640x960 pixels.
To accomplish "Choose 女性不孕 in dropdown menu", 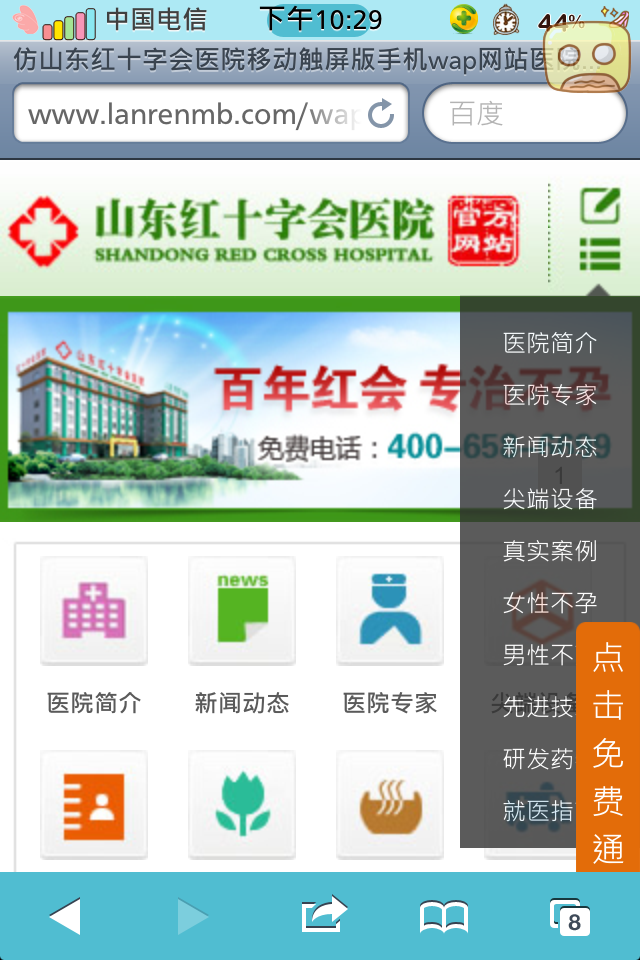I will [x=550, y=603].
